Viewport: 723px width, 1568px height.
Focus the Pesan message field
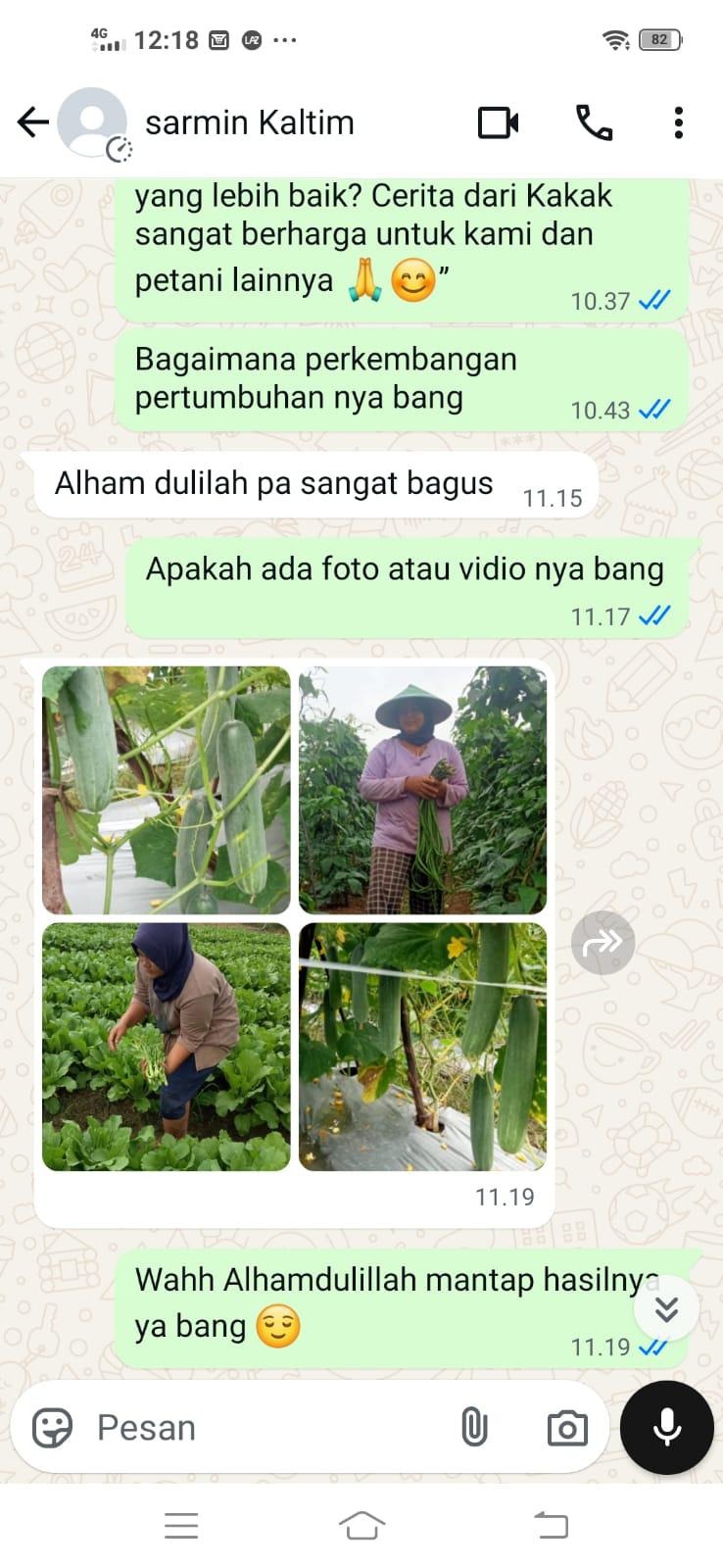265,1428
